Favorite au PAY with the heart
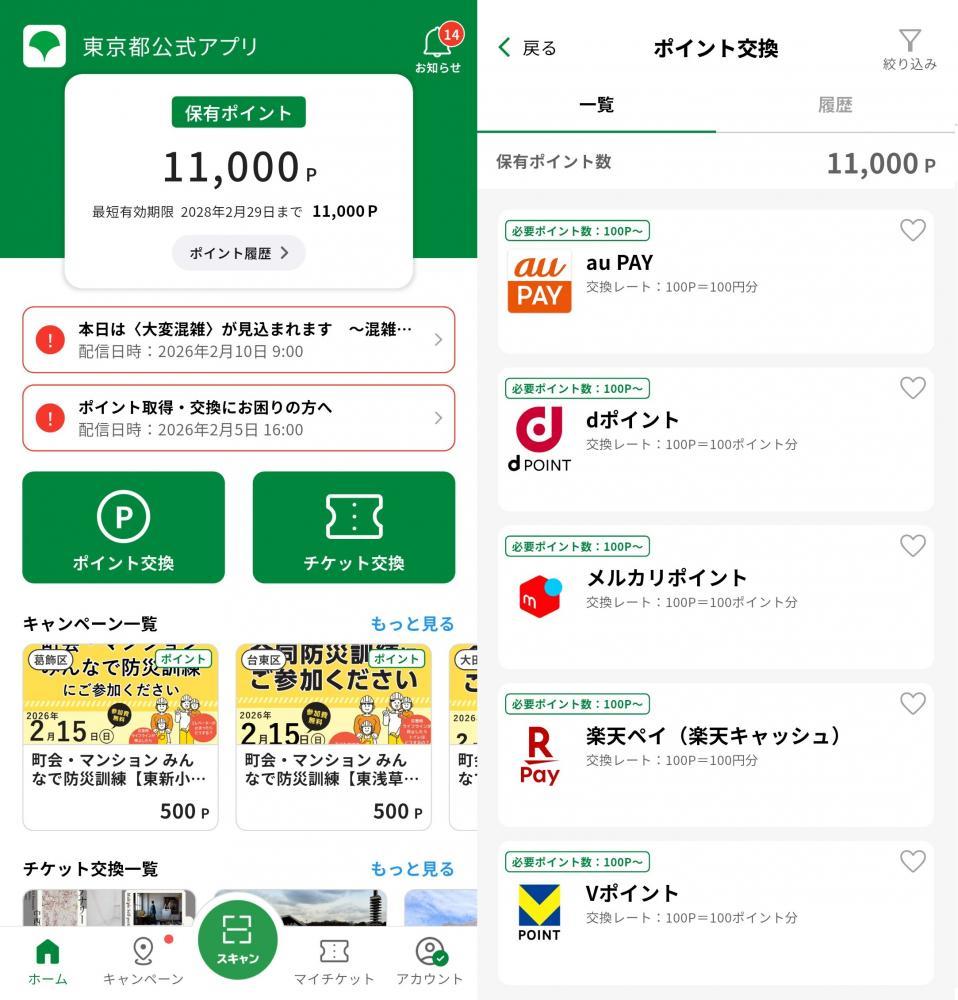 pyautogui.click(x=912, y=231)
